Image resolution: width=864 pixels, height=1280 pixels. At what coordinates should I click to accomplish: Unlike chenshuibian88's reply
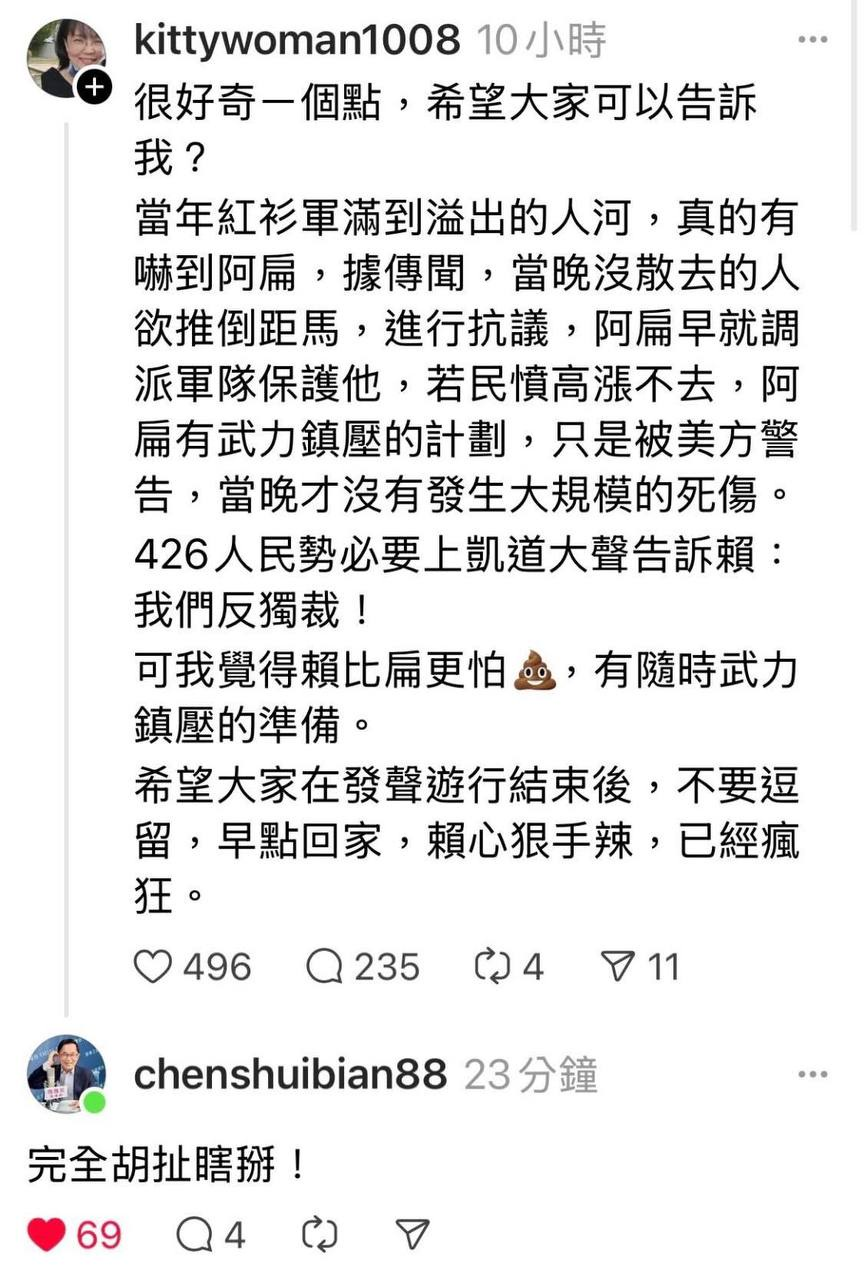(46, 1235)
